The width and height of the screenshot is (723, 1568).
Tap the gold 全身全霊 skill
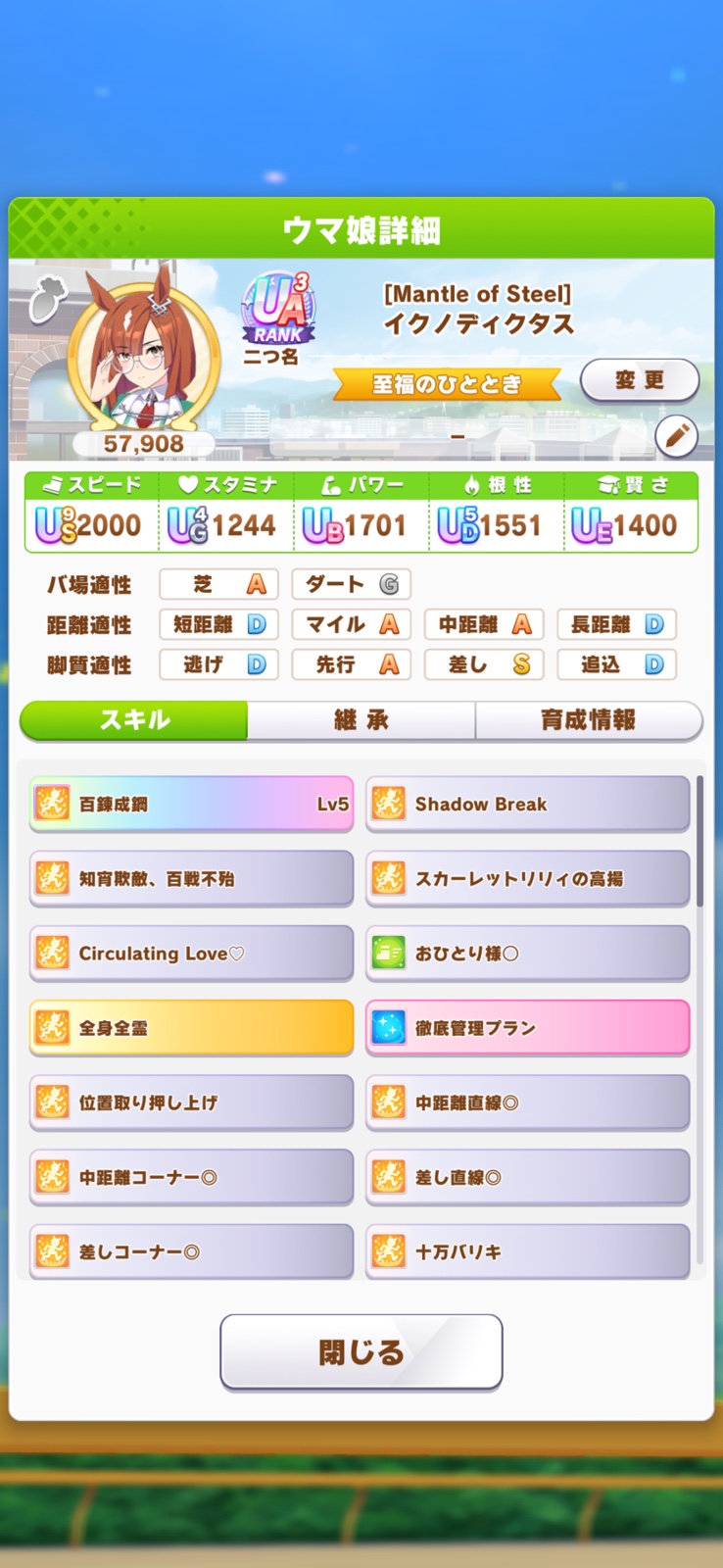coord(191,1027)
